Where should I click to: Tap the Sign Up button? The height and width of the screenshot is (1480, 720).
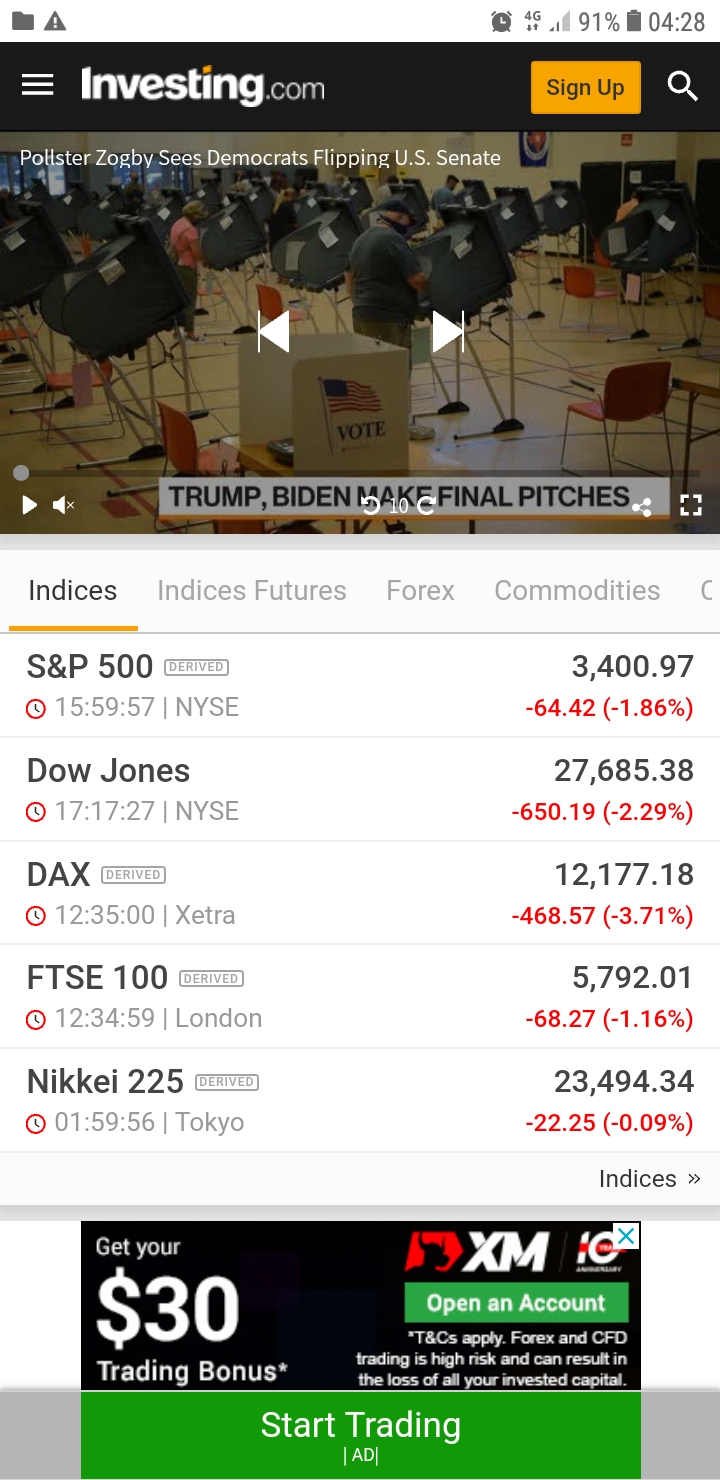pyautogui.click(x=585, y=87)
